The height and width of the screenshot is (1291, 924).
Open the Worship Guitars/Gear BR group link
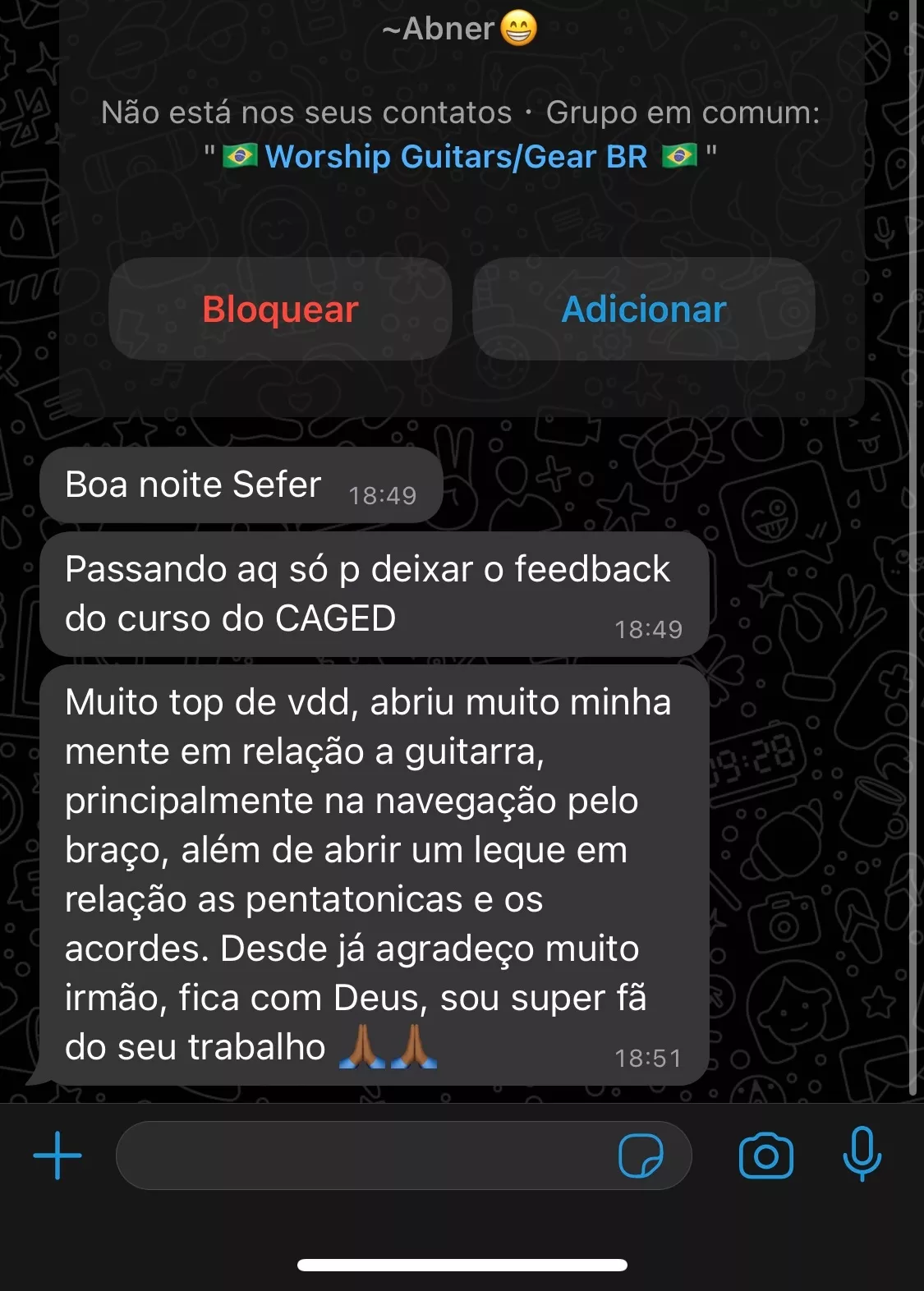(x=457, y=156)
